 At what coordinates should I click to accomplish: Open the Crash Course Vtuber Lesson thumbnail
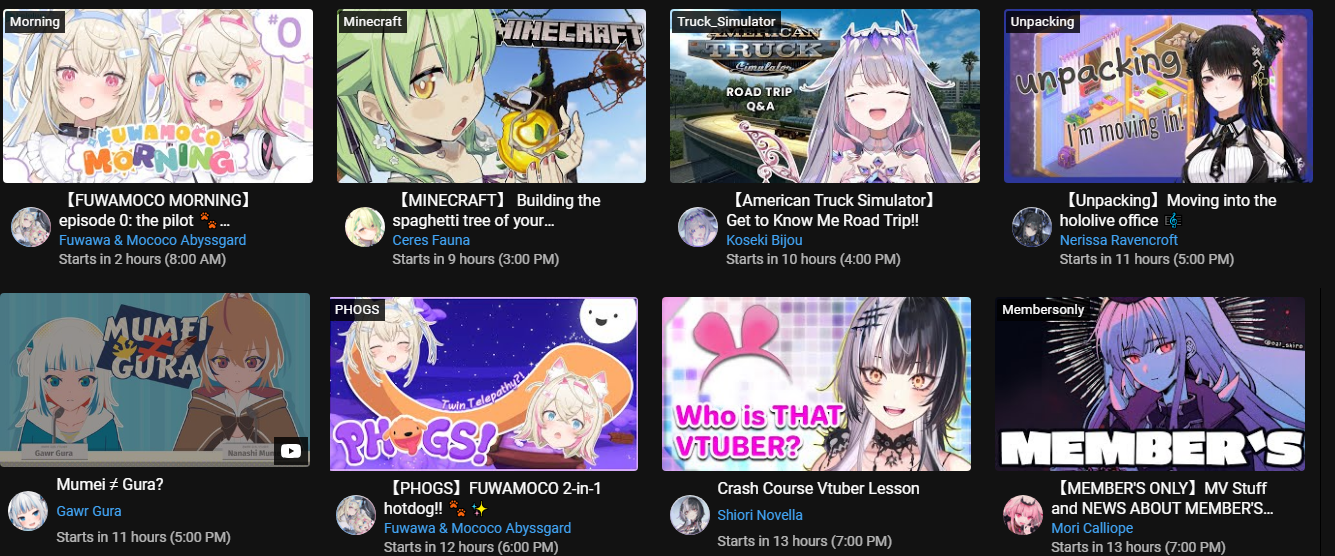pos(816,383)
